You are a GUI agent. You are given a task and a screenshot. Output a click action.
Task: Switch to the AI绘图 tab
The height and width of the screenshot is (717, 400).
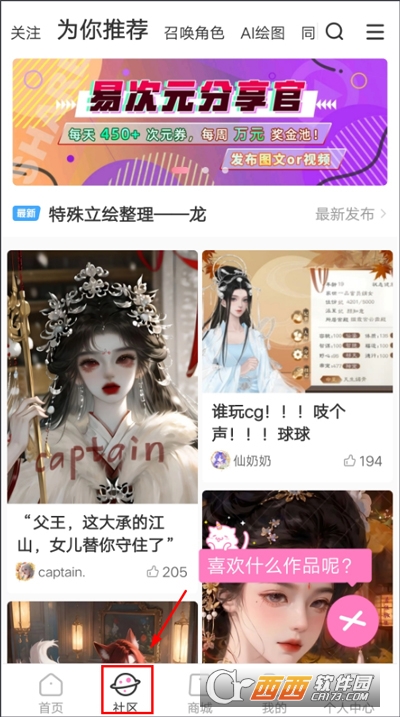263,33
